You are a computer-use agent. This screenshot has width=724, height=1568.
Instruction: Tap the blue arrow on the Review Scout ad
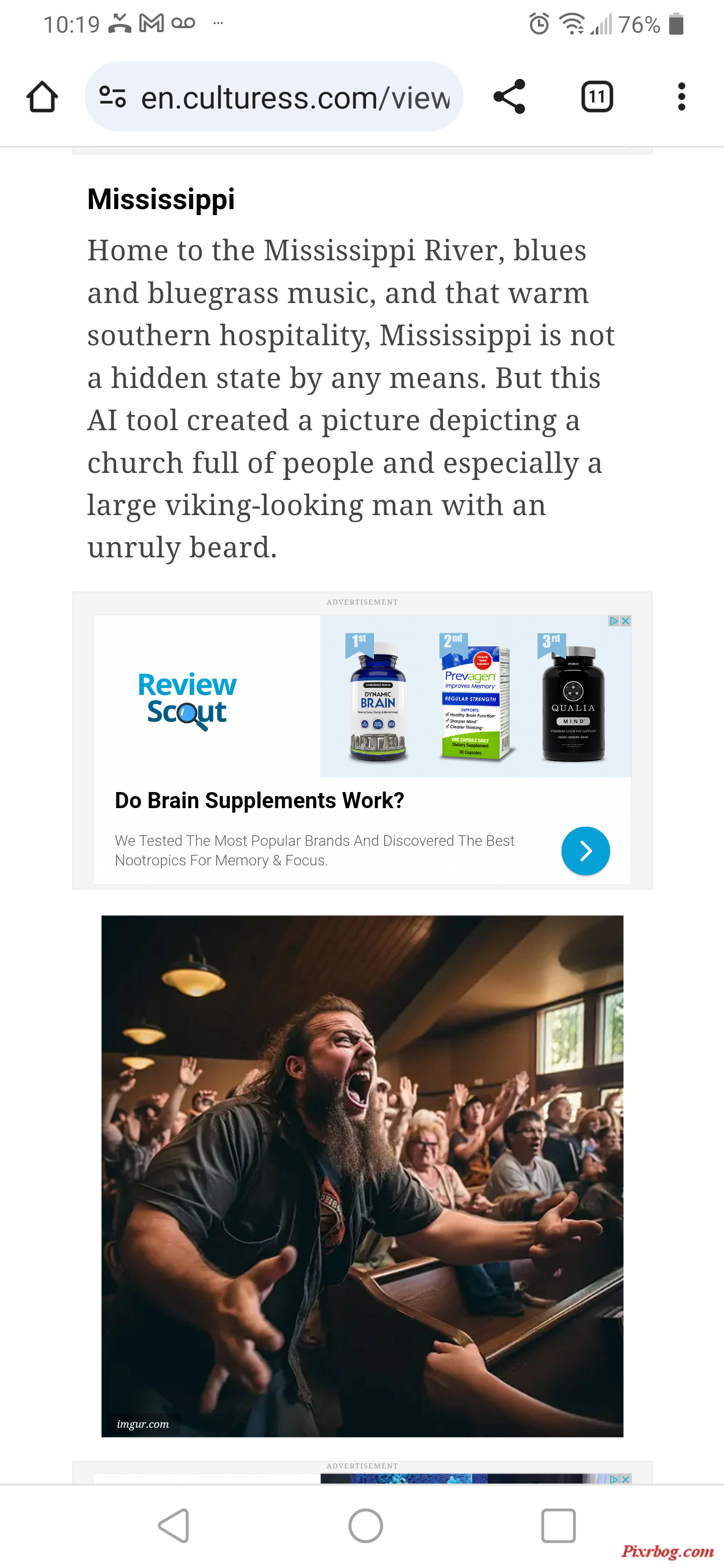tap(585, 850)
